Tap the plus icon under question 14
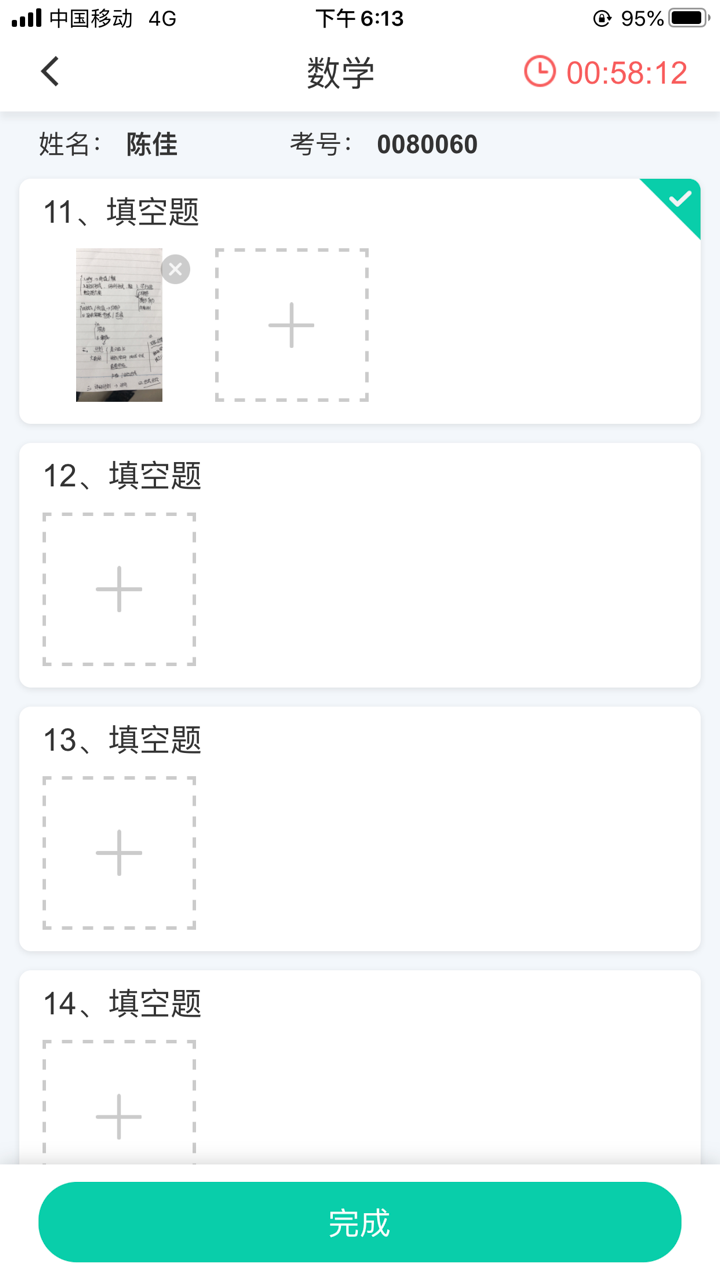 [117, 1115]
